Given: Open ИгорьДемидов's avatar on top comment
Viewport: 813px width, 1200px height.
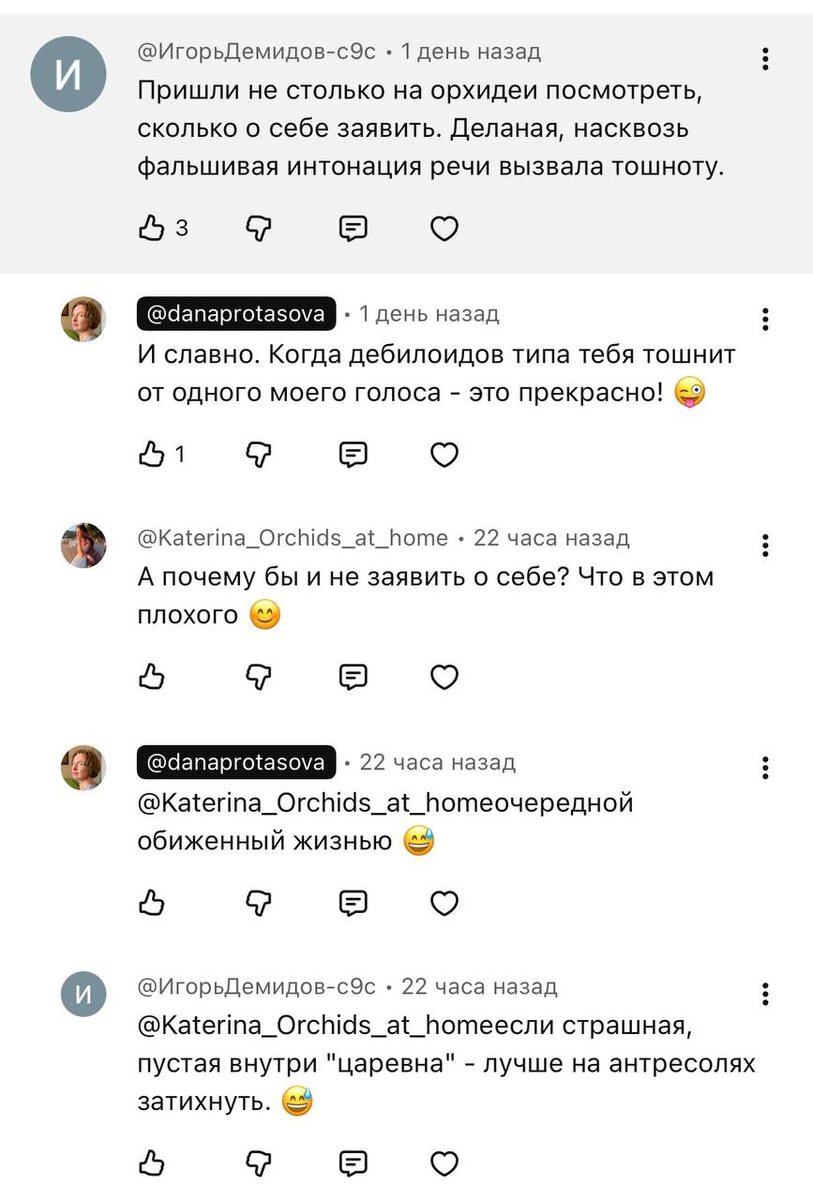Looking at the screenshot, I should point(69,73).
